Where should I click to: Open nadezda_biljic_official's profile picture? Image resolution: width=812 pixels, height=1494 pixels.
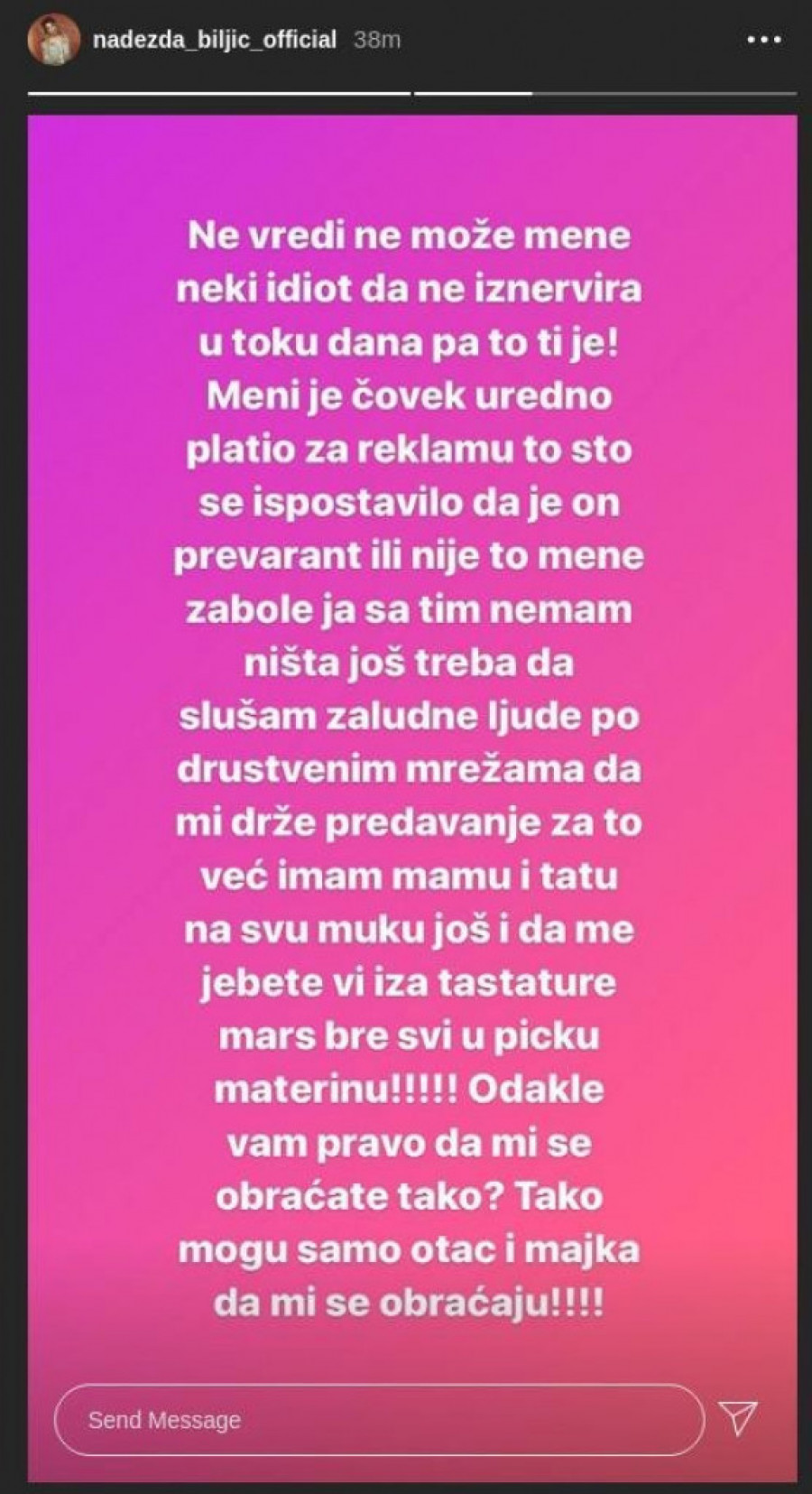[53, 40]
